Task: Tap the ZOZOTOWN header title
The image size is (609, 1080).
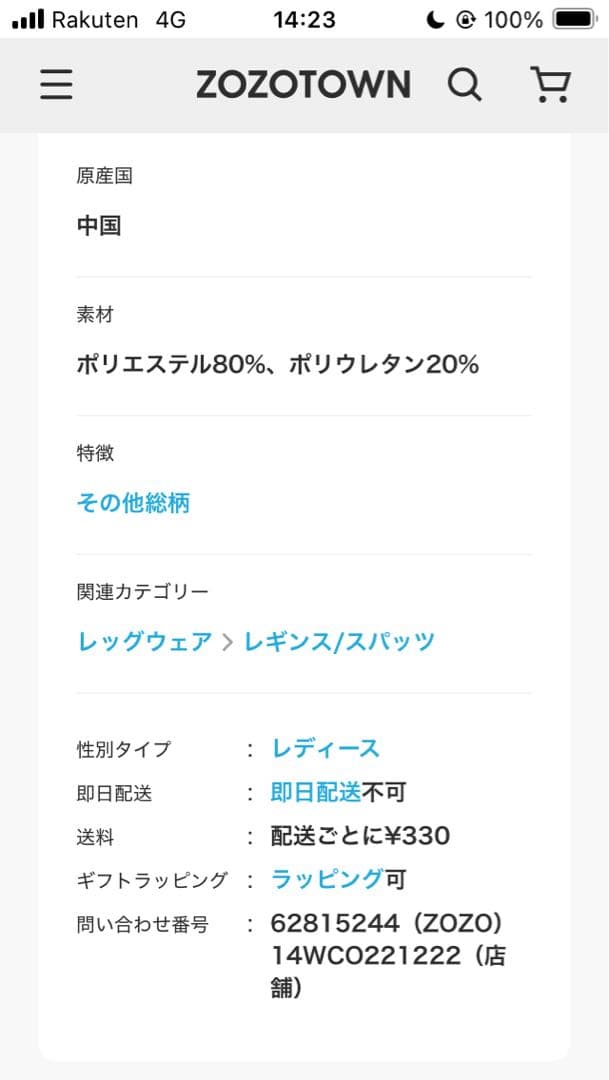Action: [303, 86]
